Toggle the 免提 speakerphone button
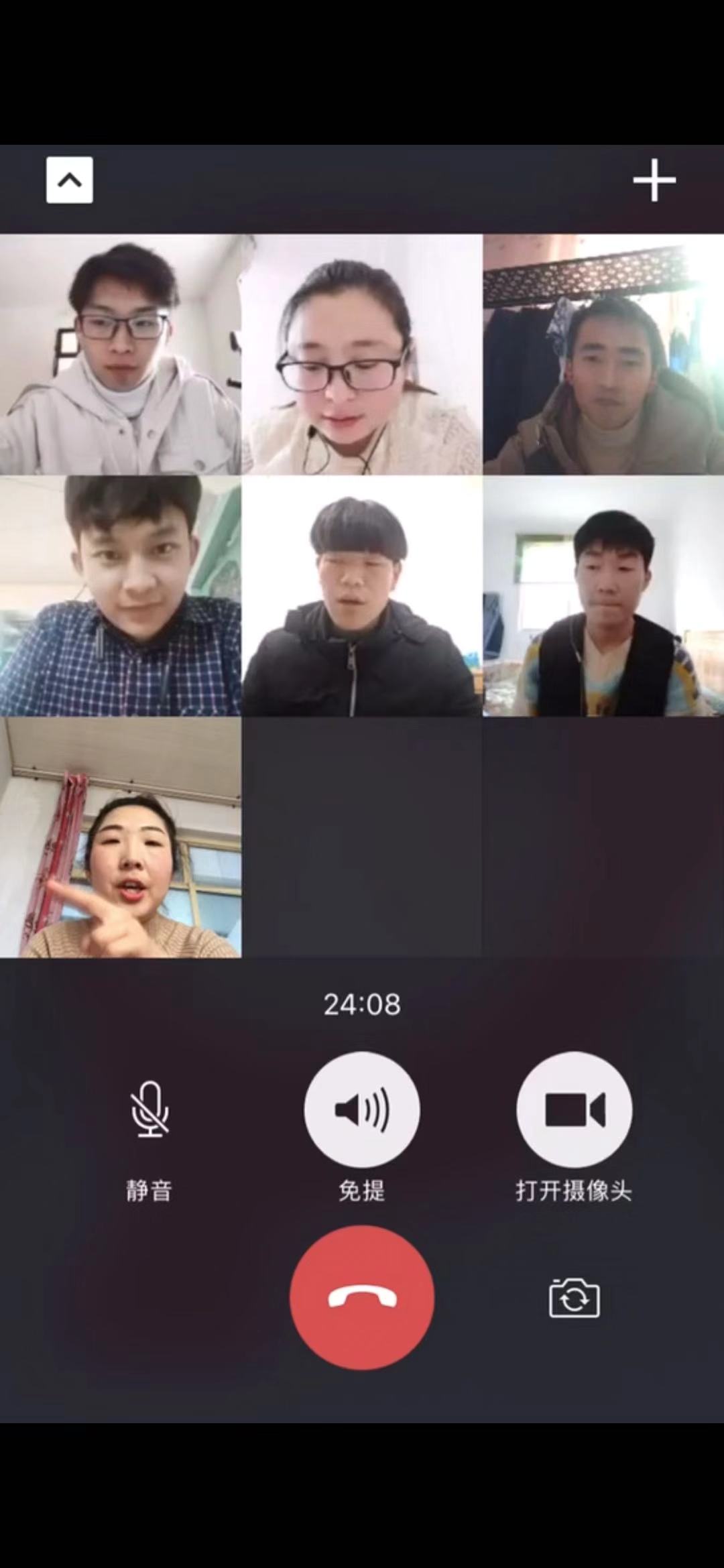 [x=362, y=1109]
